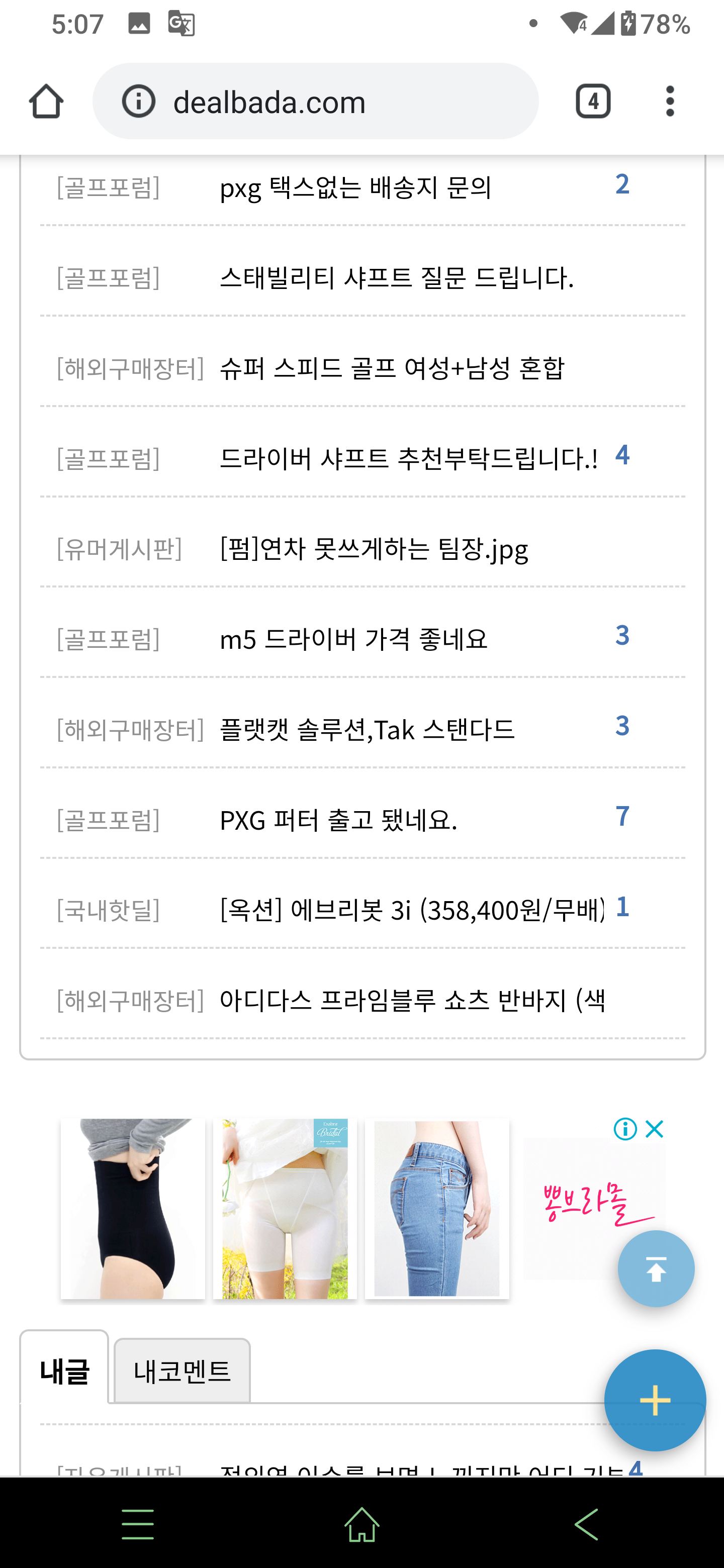This screenshot has width=724, height=1568.
Task: Open post '[옥션] 에브리봇 3i'
Action: (x=412, y=910)
